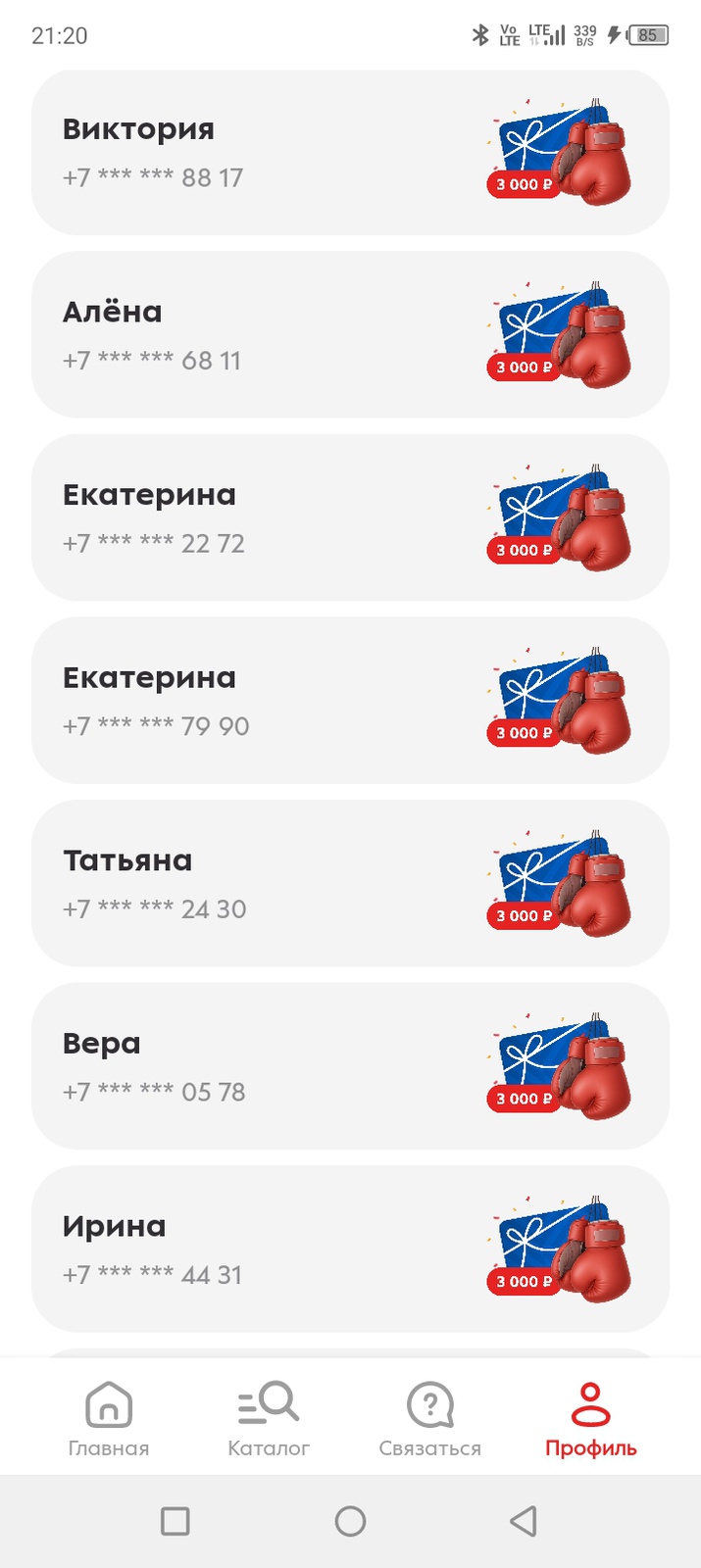Open Виктория's referral card
701x1568 pixels.
[x=350, y=153]
